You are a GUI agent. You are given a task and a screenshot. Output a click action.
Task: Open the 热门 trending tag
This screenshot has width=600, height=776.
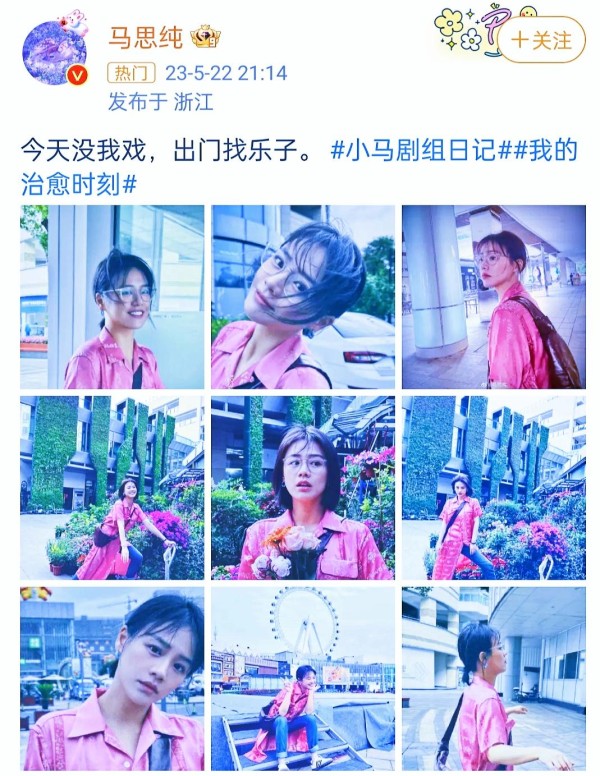(x=130, y=73)
